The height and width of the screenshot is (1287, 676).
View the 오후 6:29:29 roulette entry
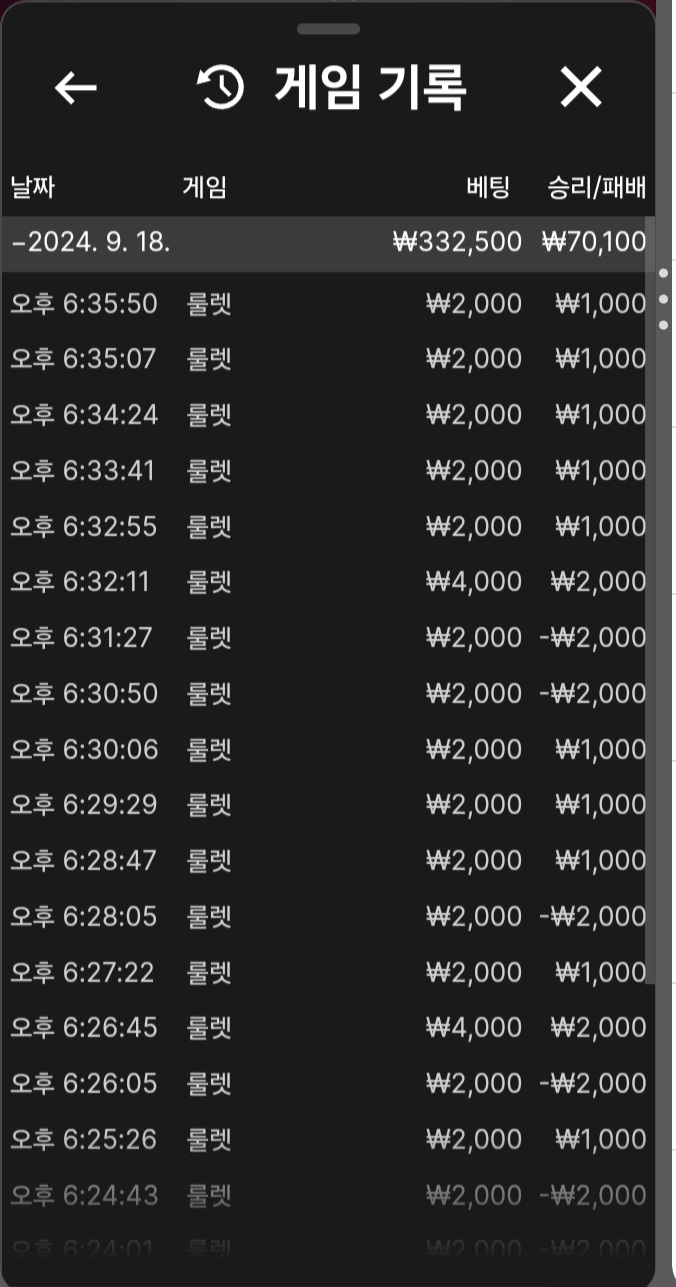coord(326,804)
